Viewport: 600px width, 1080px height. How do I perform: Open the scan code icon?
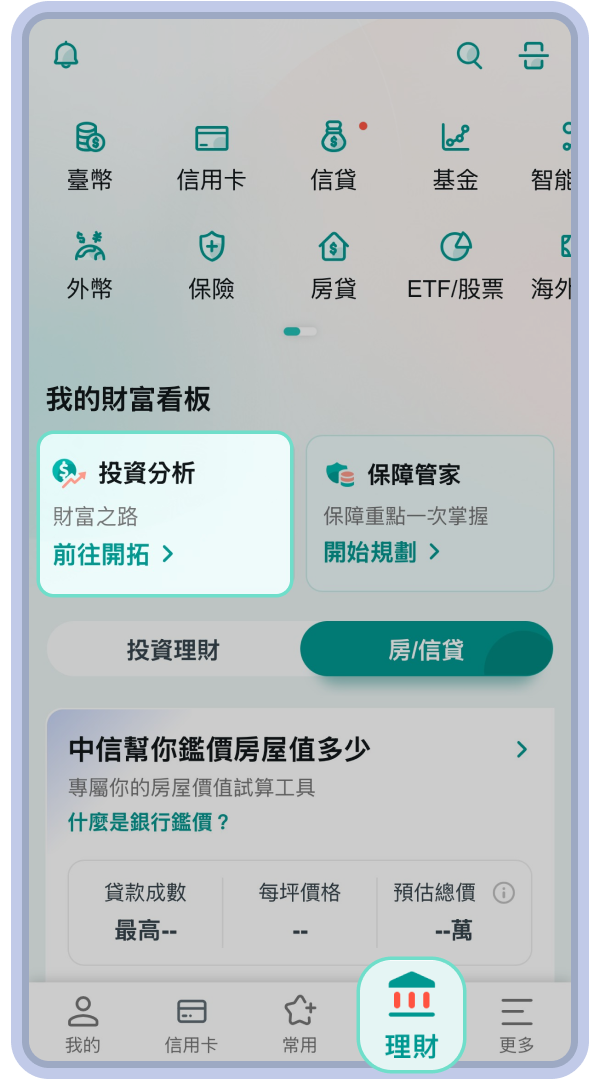coord(534,55)
